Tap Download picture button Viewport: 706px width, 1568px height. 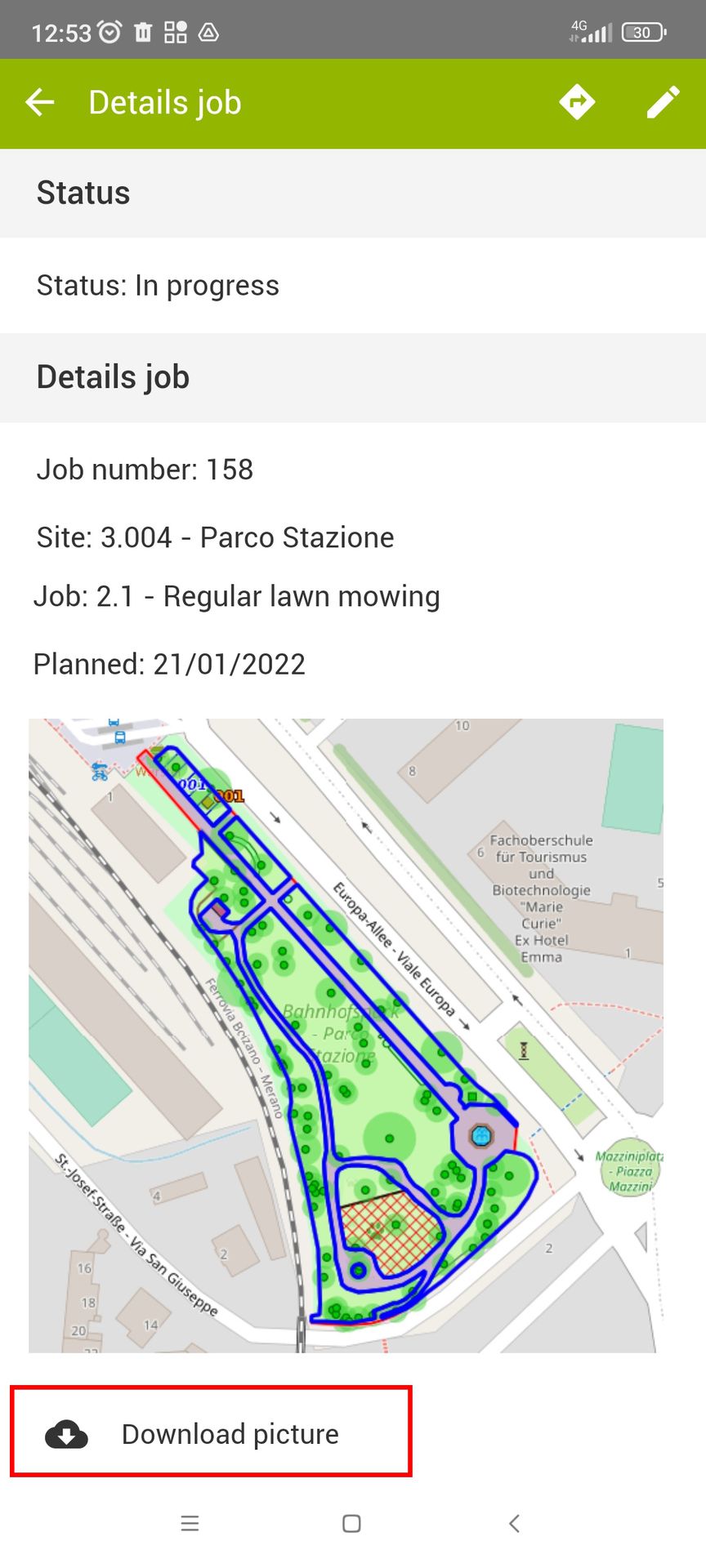tap(211, 1433)
